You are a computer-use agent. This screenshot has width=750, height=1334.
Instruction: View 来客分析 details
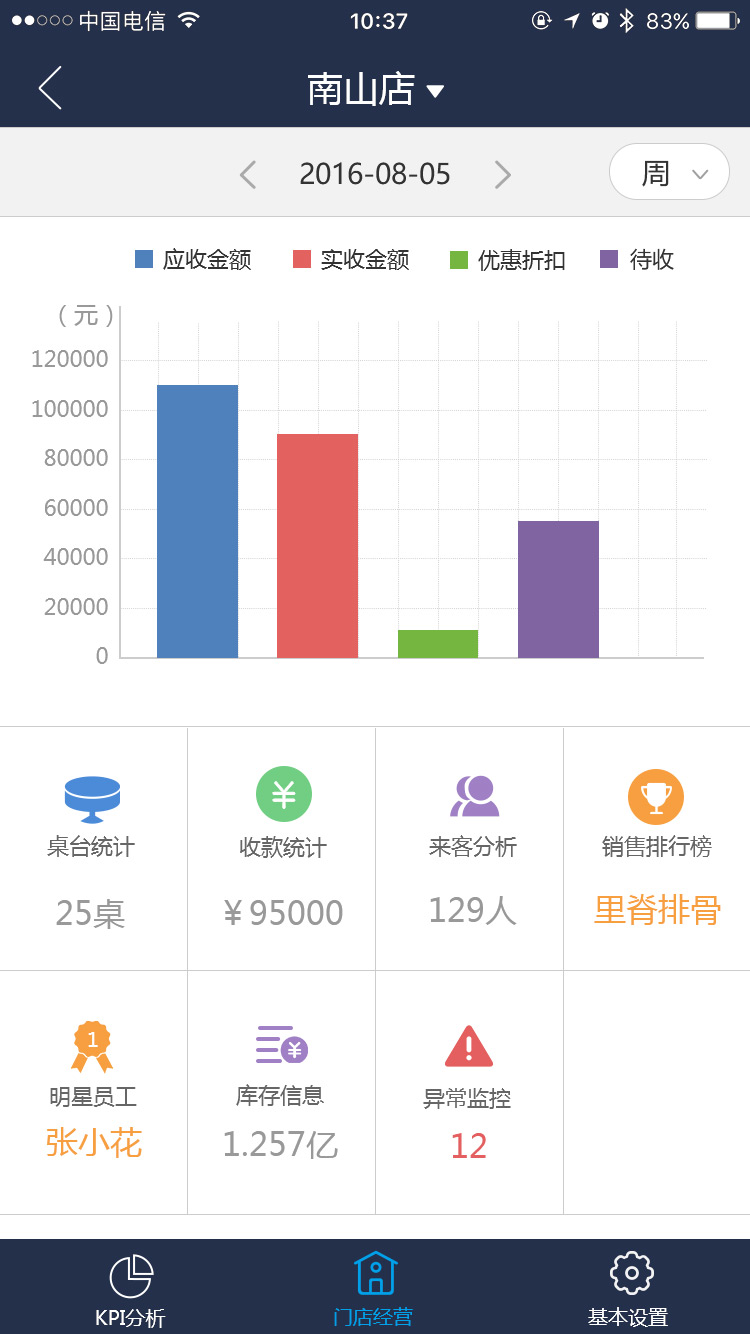471,848
